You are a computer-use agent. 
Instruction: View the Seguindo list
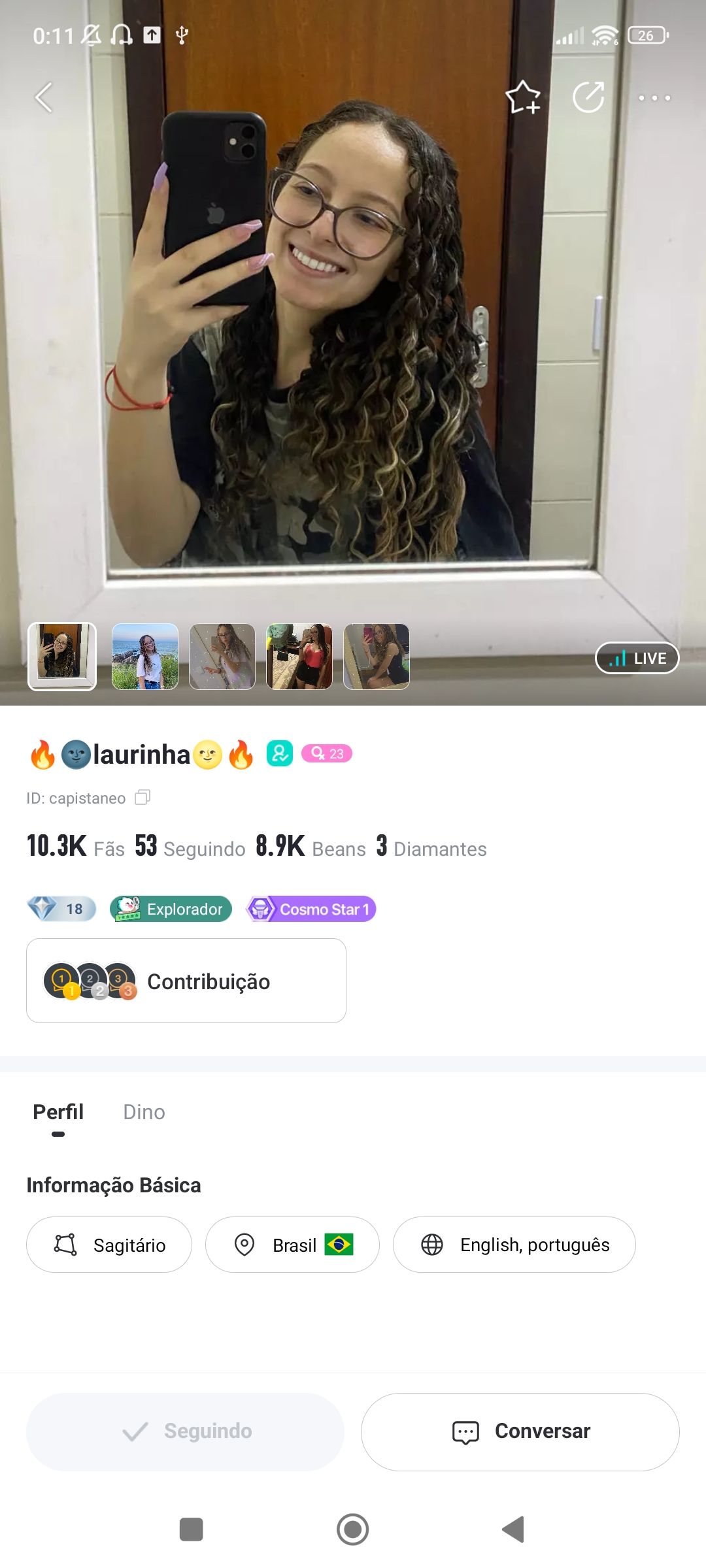(190, 847)
